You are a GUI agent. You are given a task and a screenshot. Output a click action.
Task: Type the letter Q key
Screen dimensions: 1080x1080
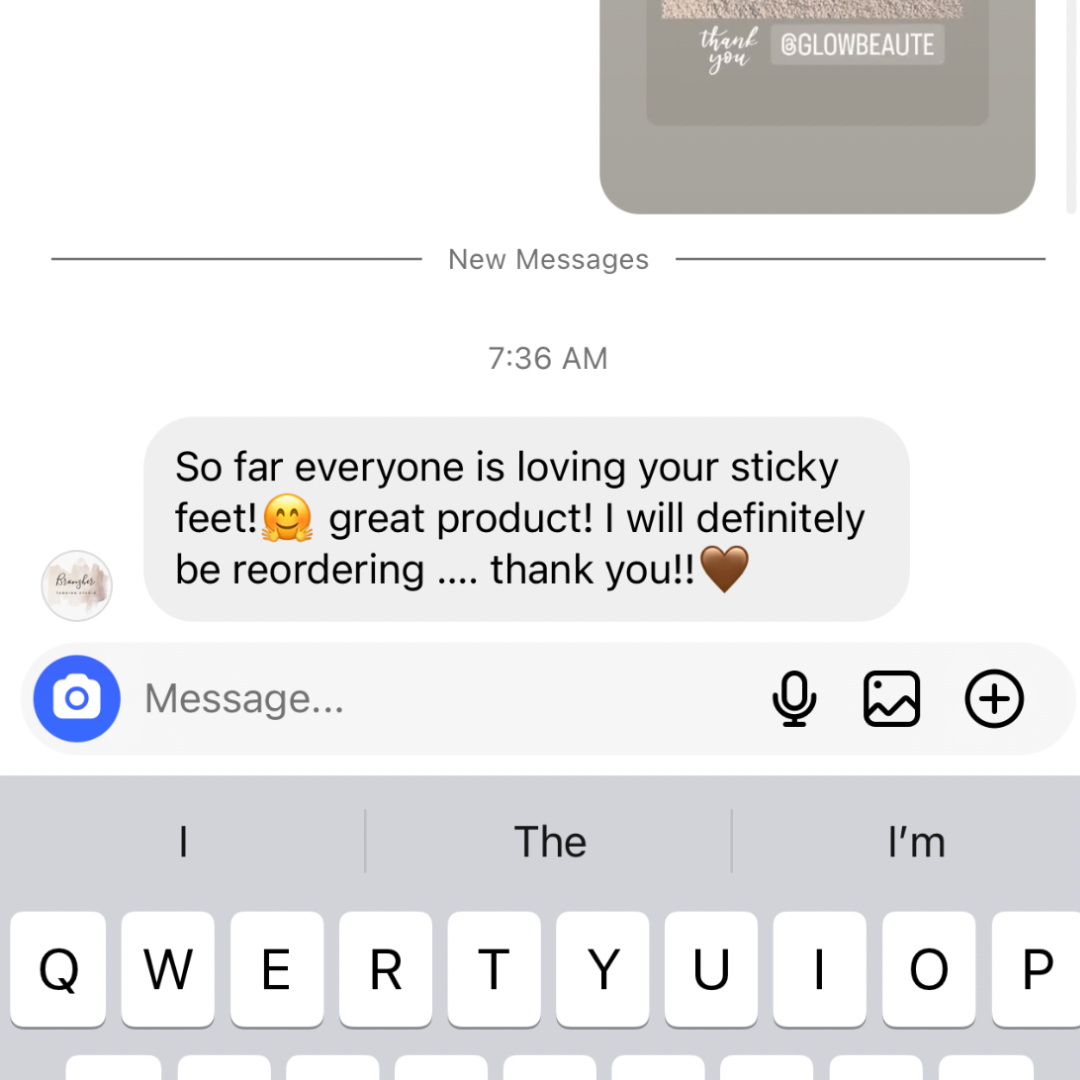pyautogui.click(x=59, y=969)
